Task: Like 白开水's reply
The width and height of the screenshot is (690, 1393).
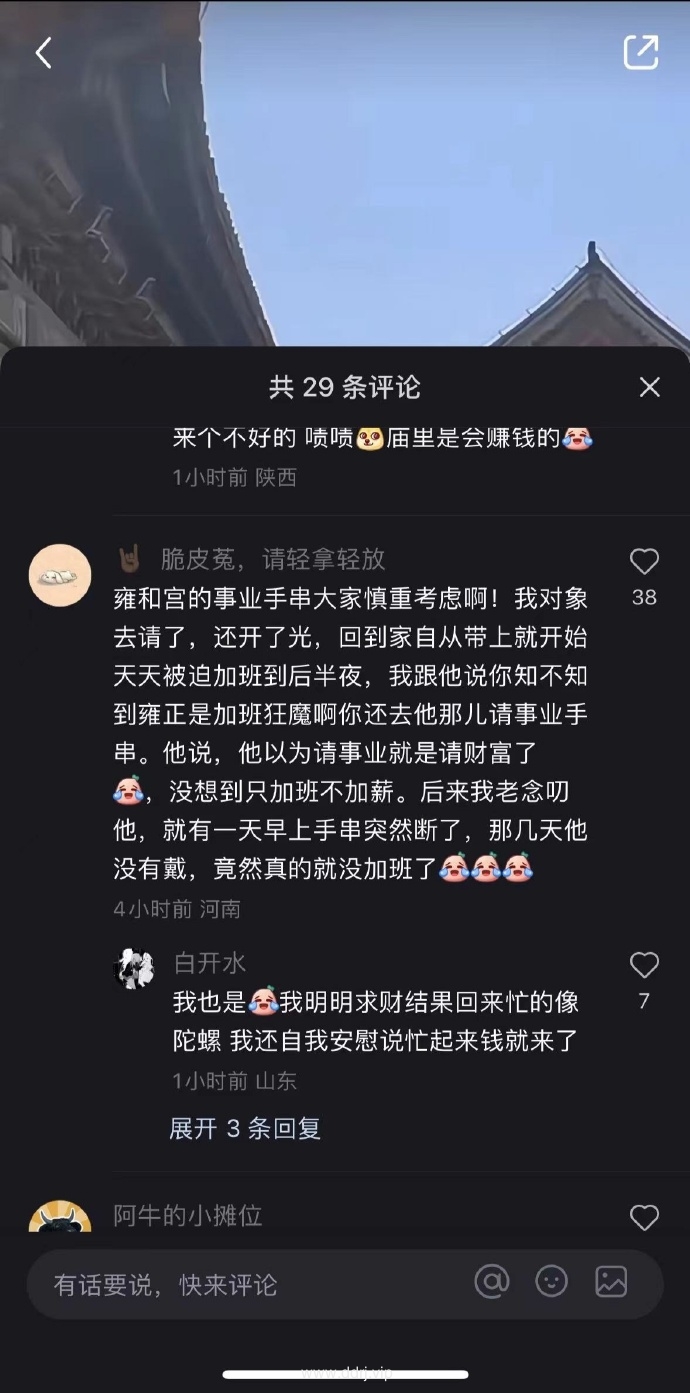Action: (x=644, y=965)
